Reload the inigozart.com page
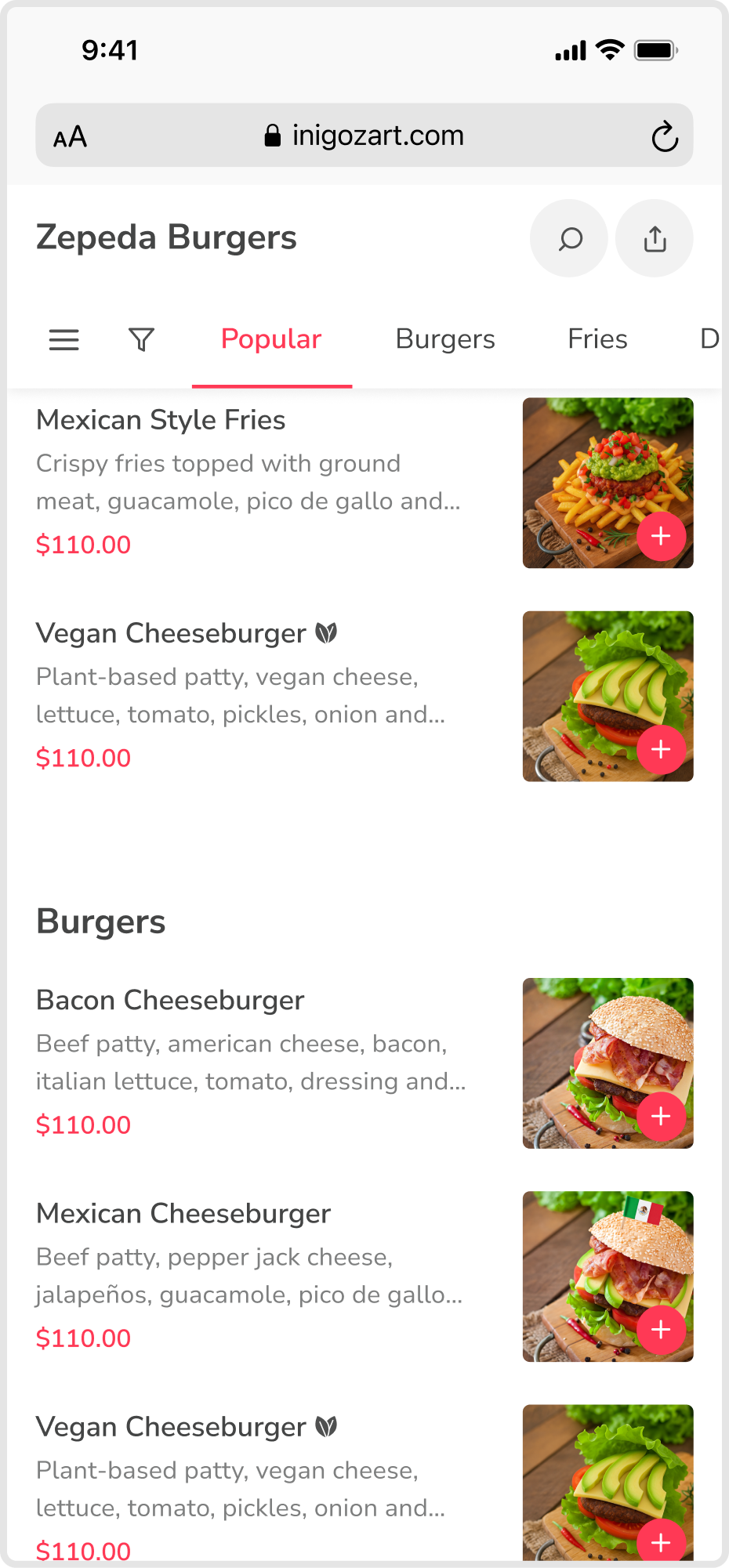This screenshot has height=1568, width=729. click(x=665, y=136)
